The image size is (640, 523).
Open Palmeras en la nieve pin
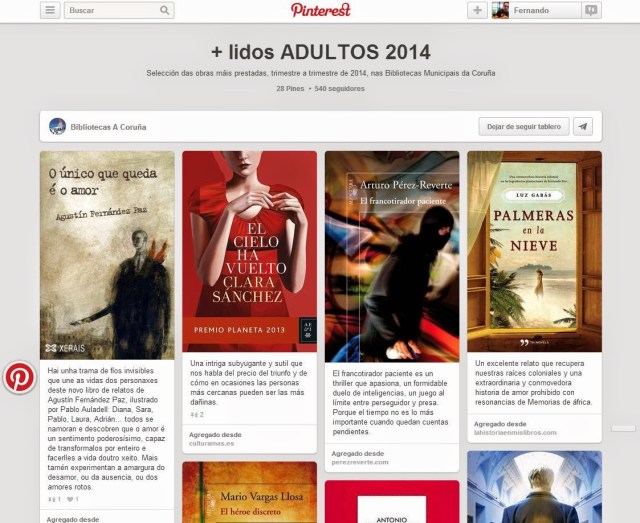click(x=534, y=251)
